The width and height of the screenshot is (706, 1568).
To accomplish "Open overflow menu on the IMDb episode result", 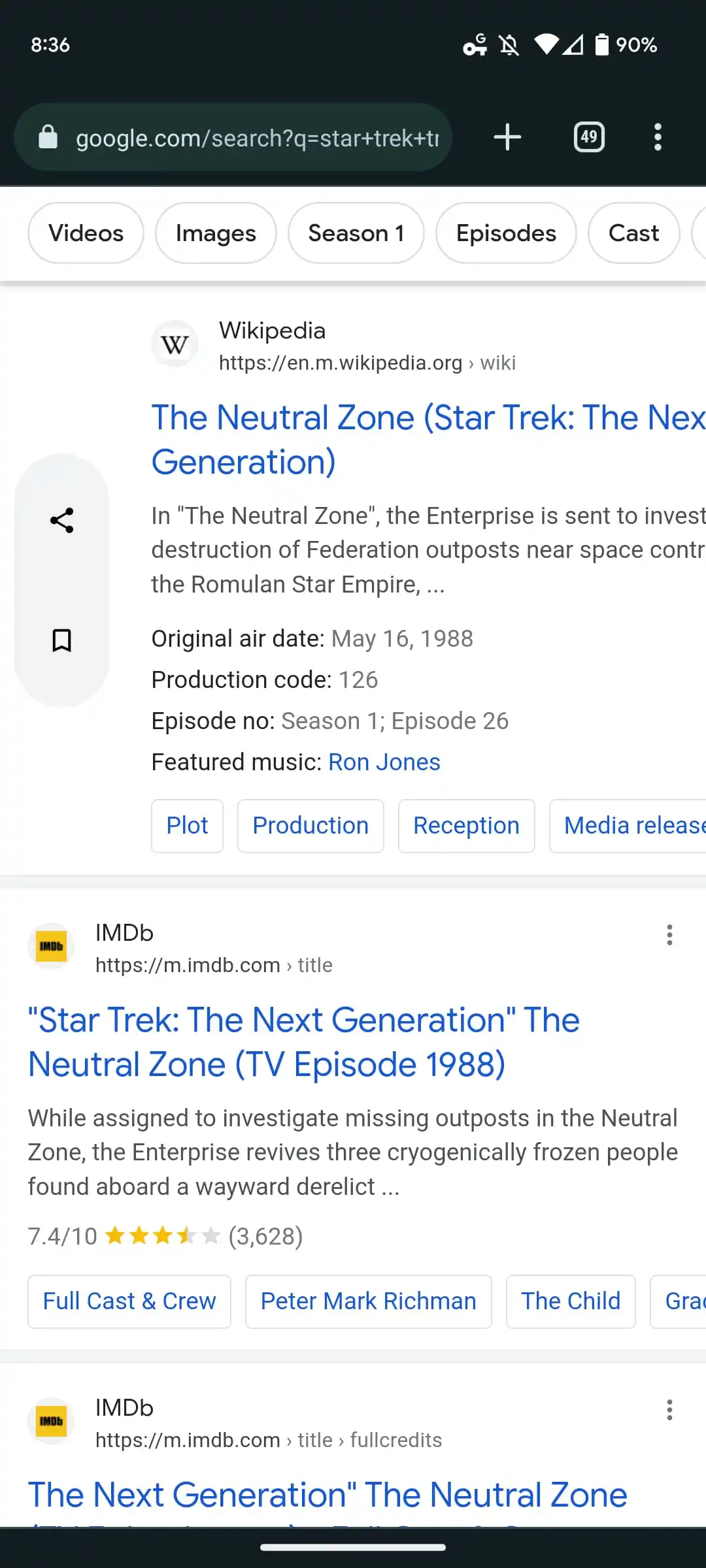I will [x=669, y=935].
